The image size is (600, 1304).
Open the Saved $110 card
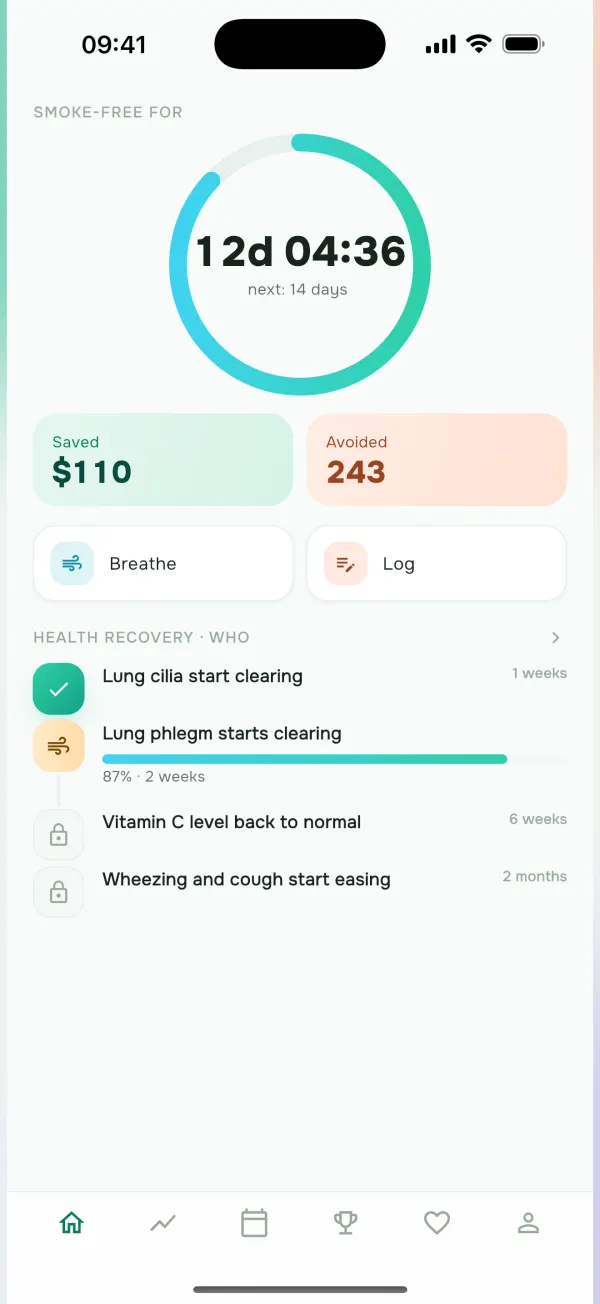tap(163, 460)
